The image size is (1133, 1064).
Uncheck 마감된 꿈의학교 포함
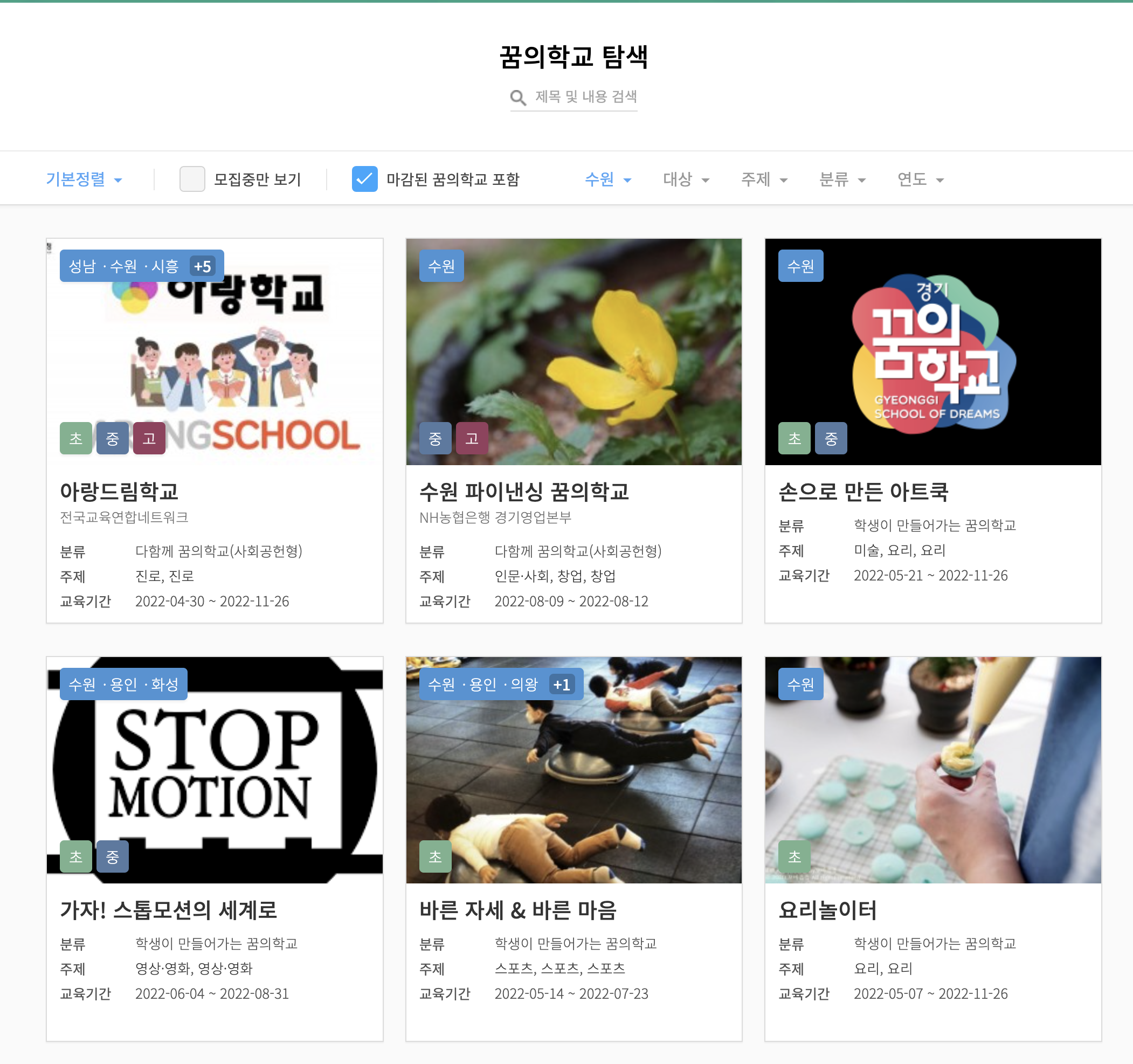(365, 179)
